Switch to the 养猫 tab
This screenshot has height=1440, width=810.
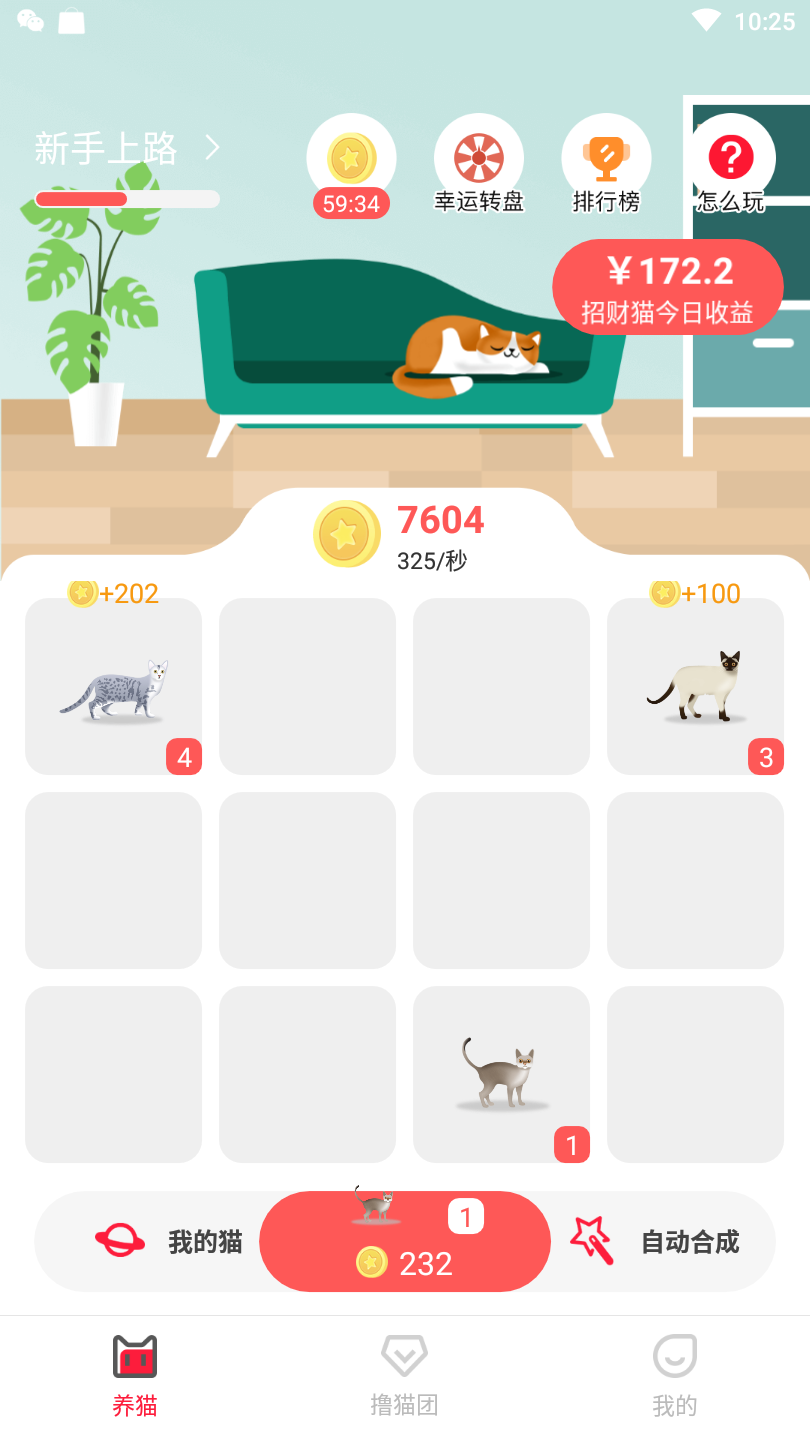135,1376
